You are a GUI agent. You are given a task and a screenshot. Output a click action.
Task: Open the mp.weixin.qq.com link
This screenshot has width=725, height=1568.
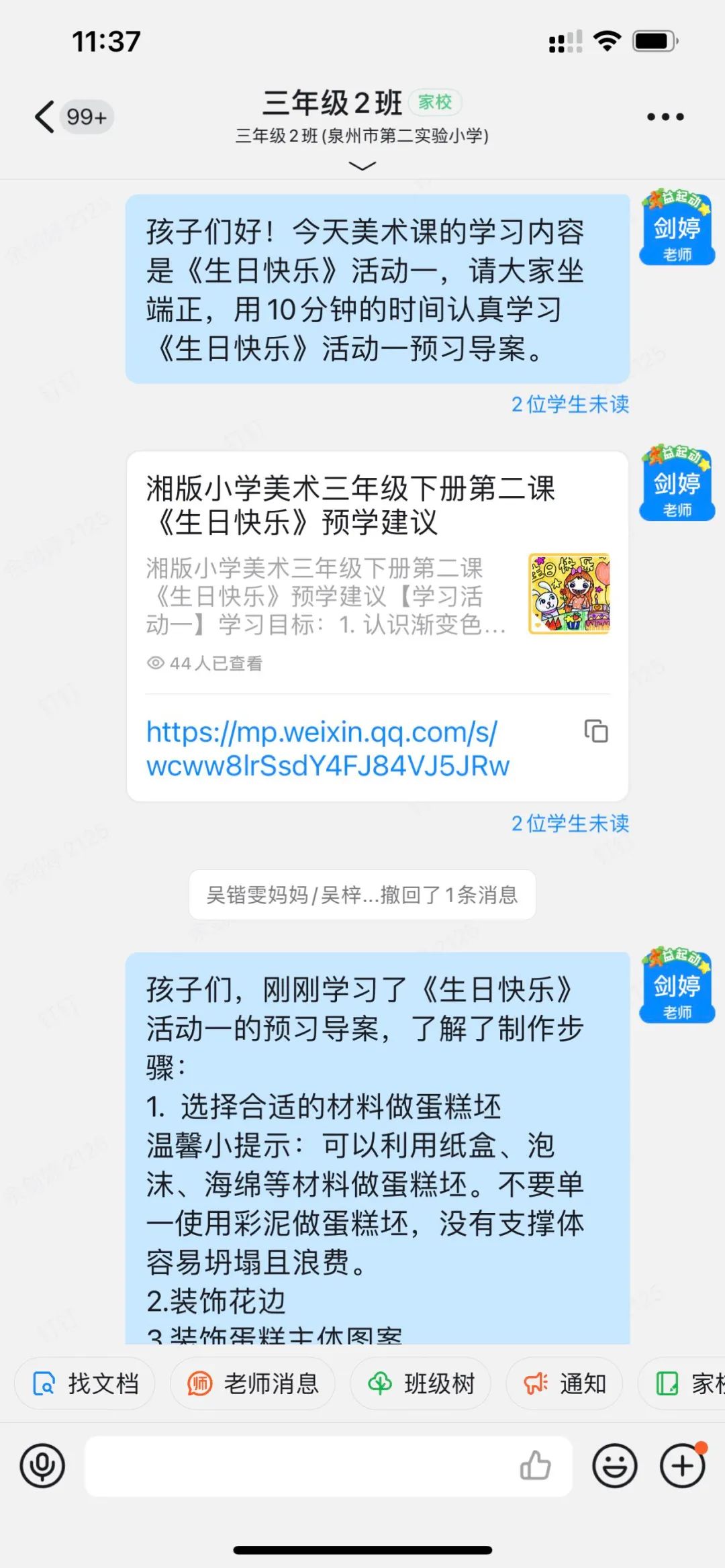328,748
